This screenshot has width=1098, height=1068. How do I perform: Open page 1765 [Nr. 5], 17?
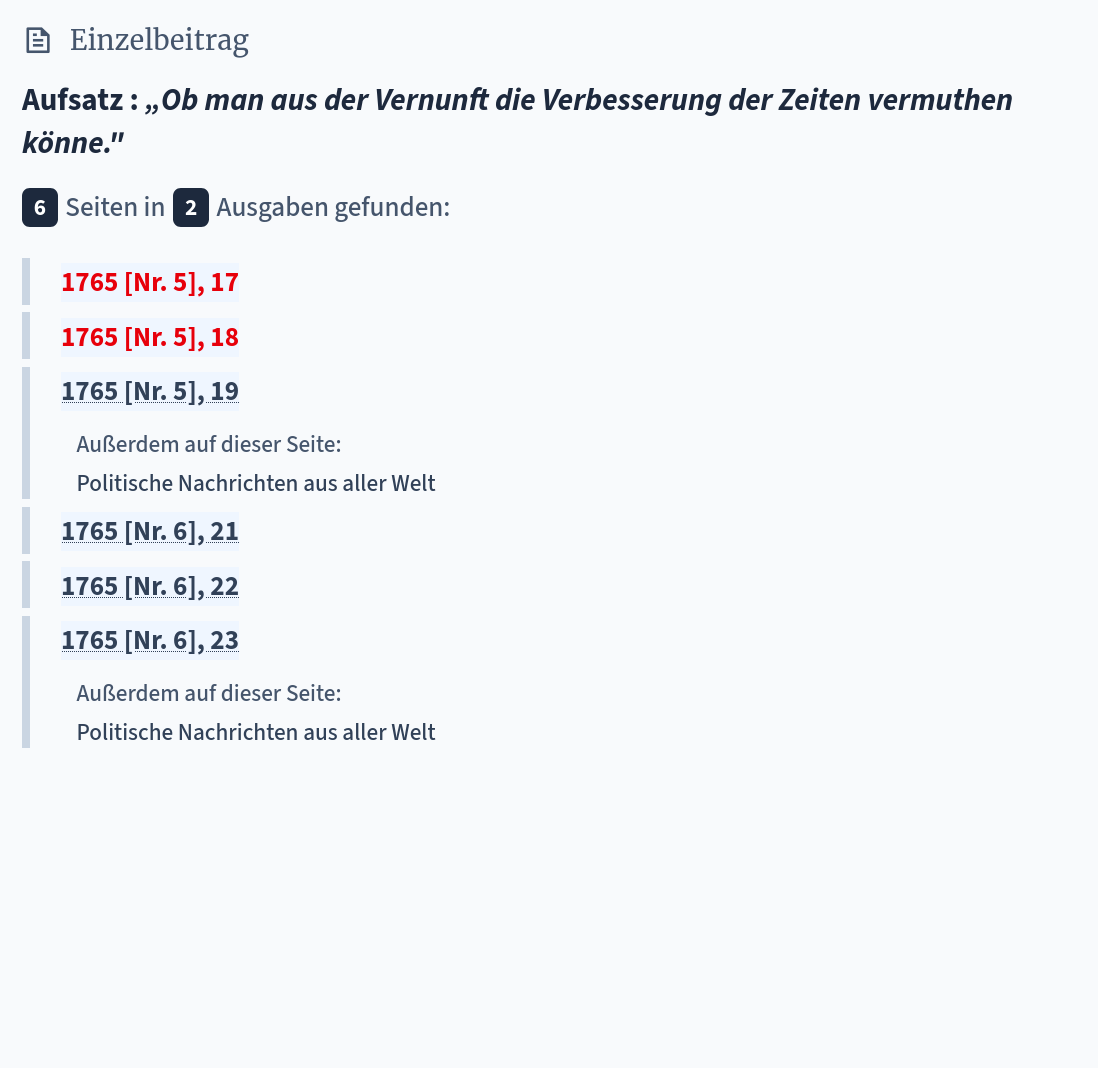point(150,283)
